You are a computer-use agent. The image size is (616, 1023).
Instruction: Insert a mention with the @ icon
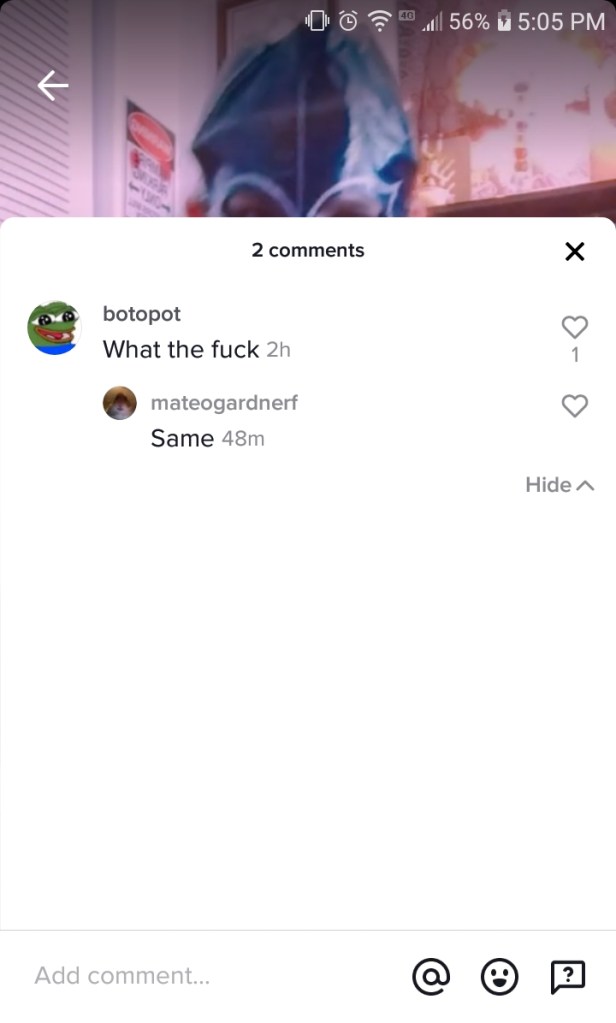pyautogui.click(x=431, y=976)
